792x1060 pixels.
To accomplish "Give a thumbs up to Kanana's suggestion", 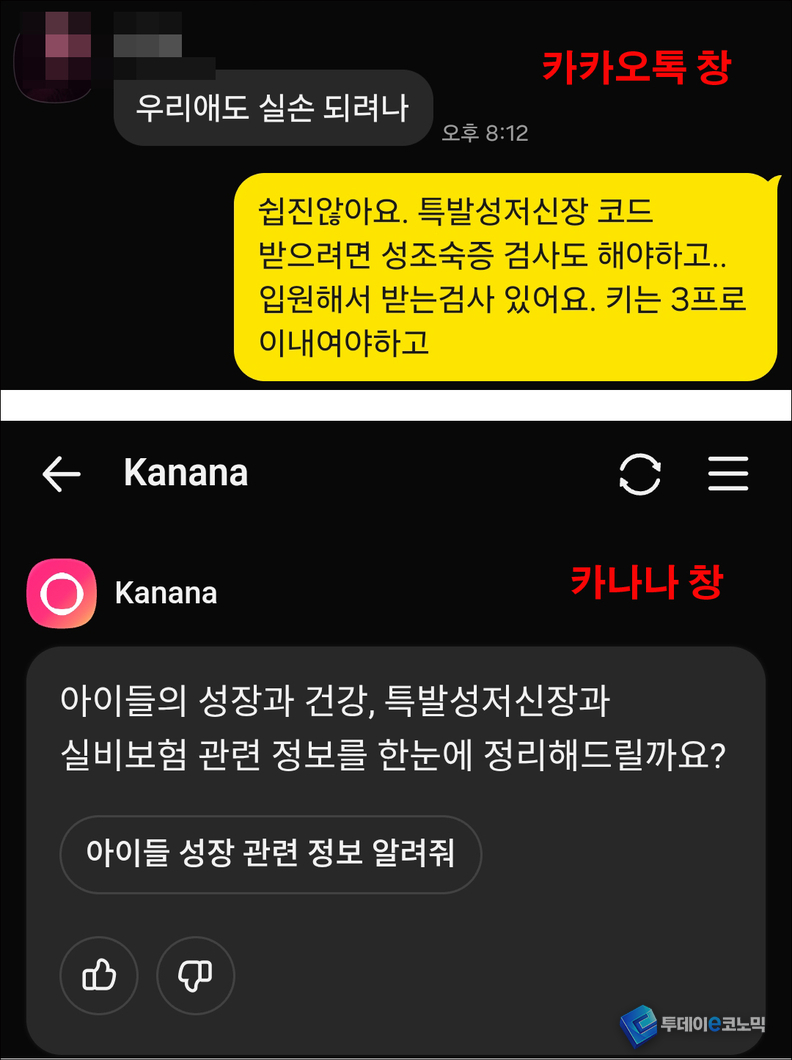I will coord(98,975).
